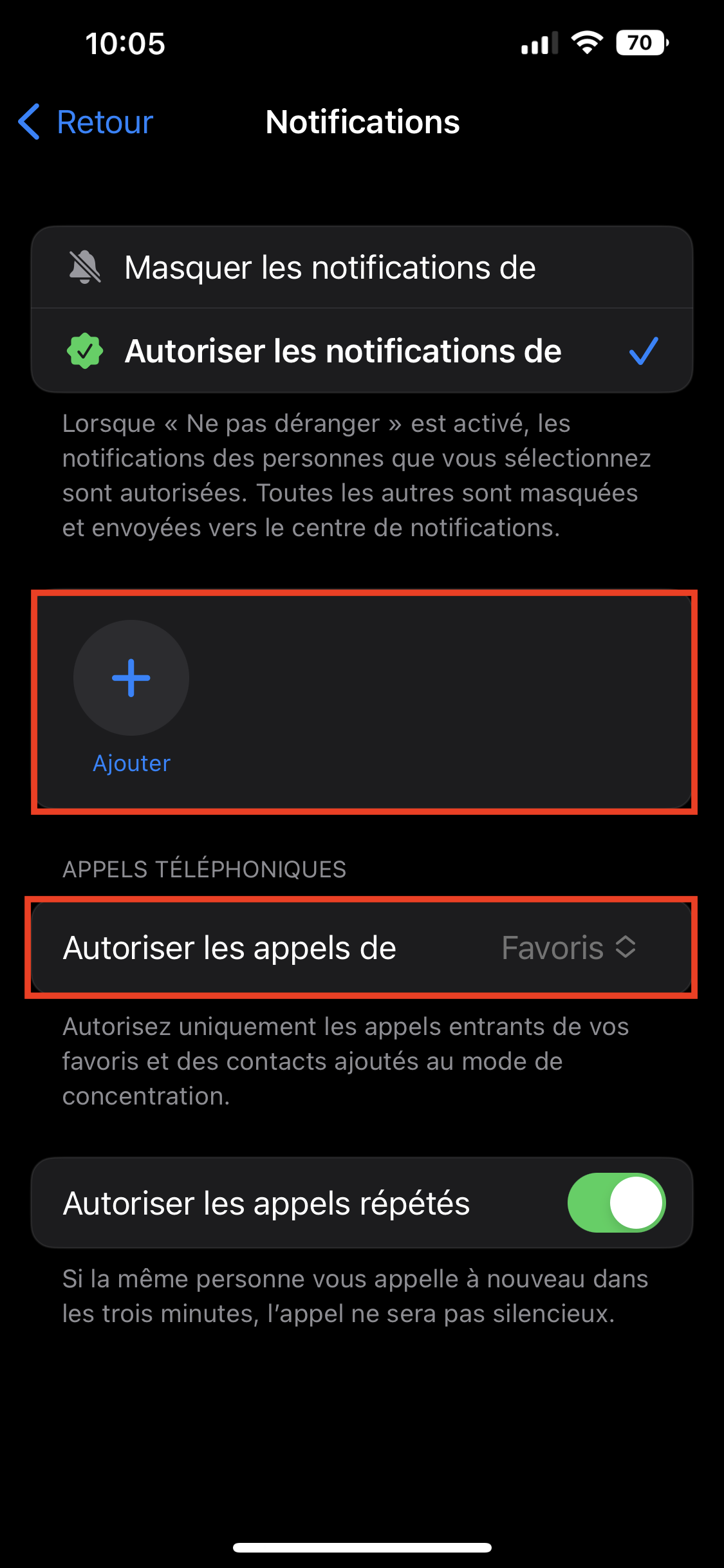Image resolution: width=724 pixels, height=1568 pixels.
Task: Turn off Autoriser les appels répétés
Action: click(x=616, y=1203)
